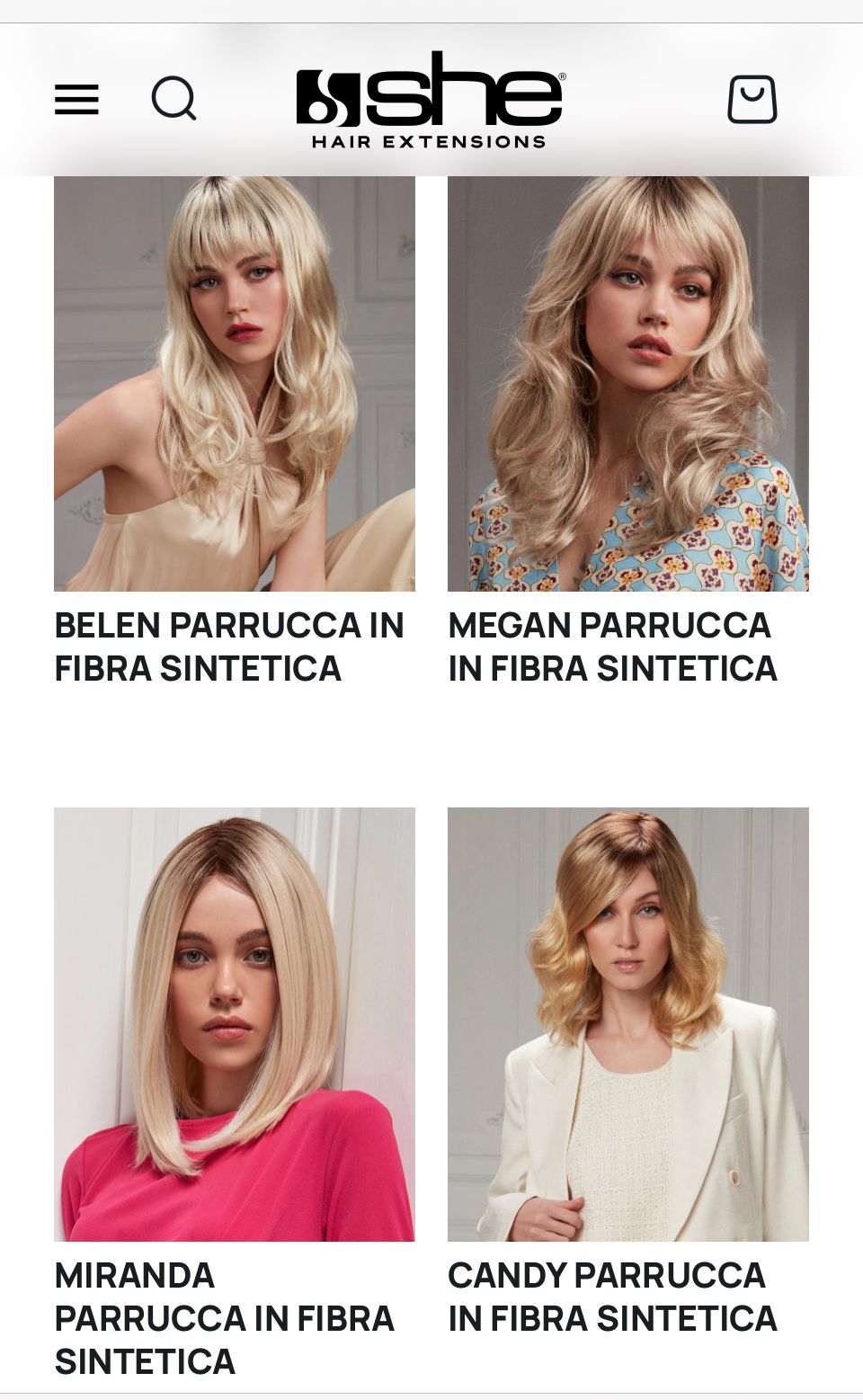Choose the Candy Parrucca in Fibra Sintetica title

(x=612, y=1297)
